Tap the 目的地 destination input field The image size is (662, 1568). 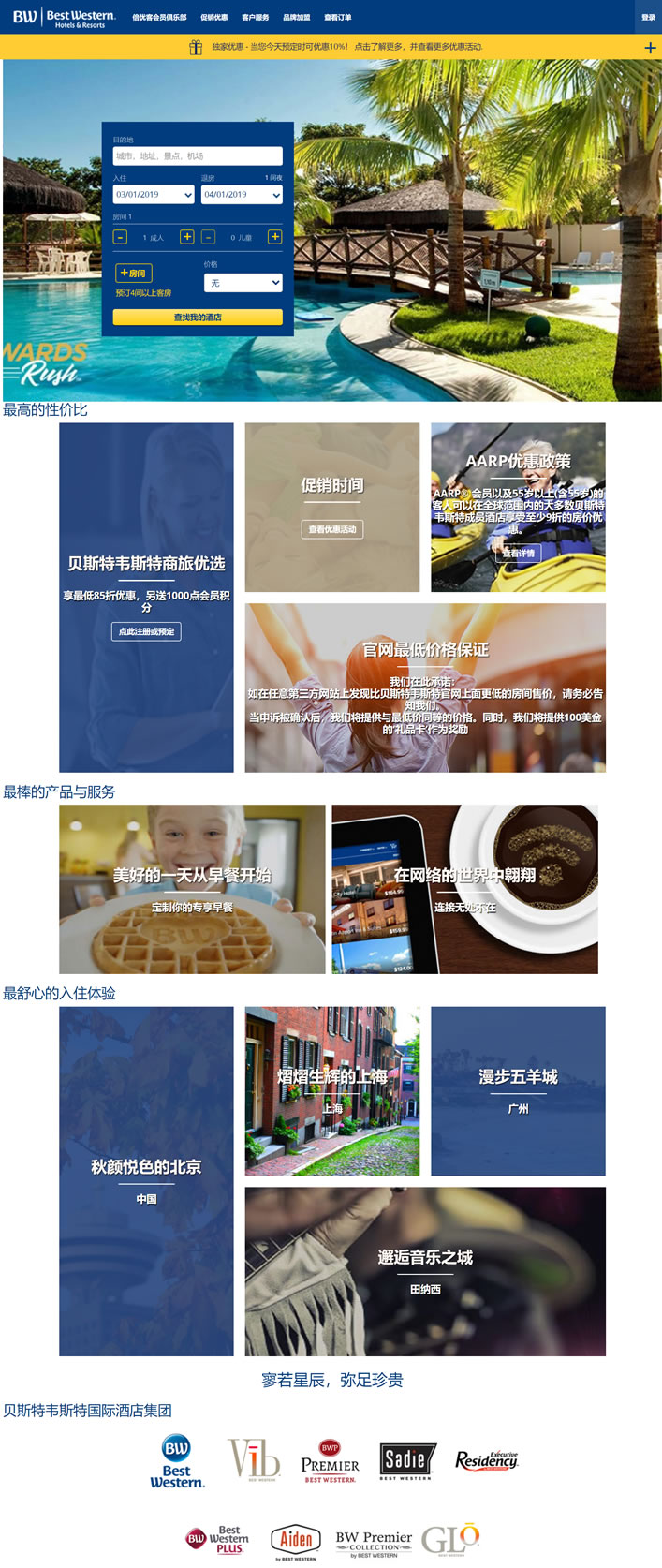click(198, 156)
